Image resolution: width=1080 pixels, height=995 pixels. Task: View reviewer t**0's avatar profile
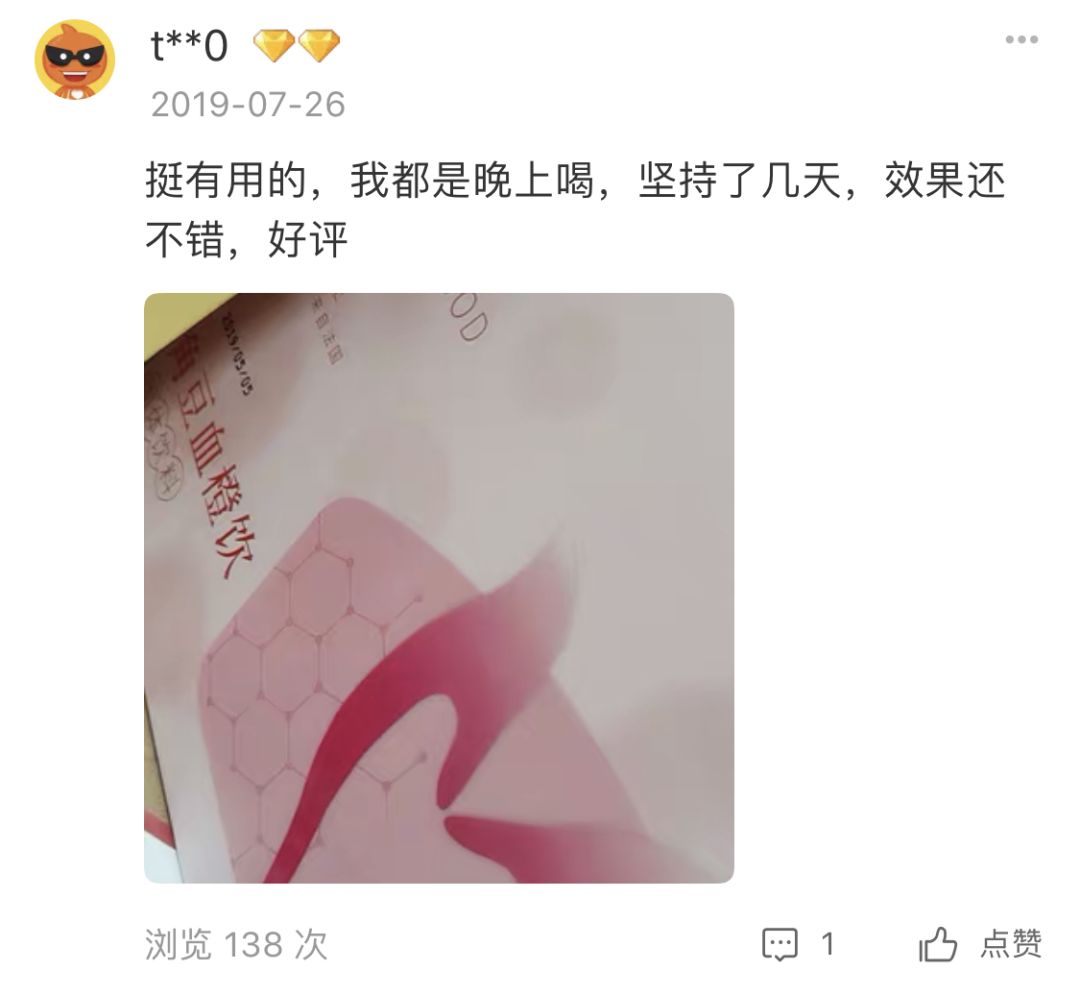tap(75, 61)
